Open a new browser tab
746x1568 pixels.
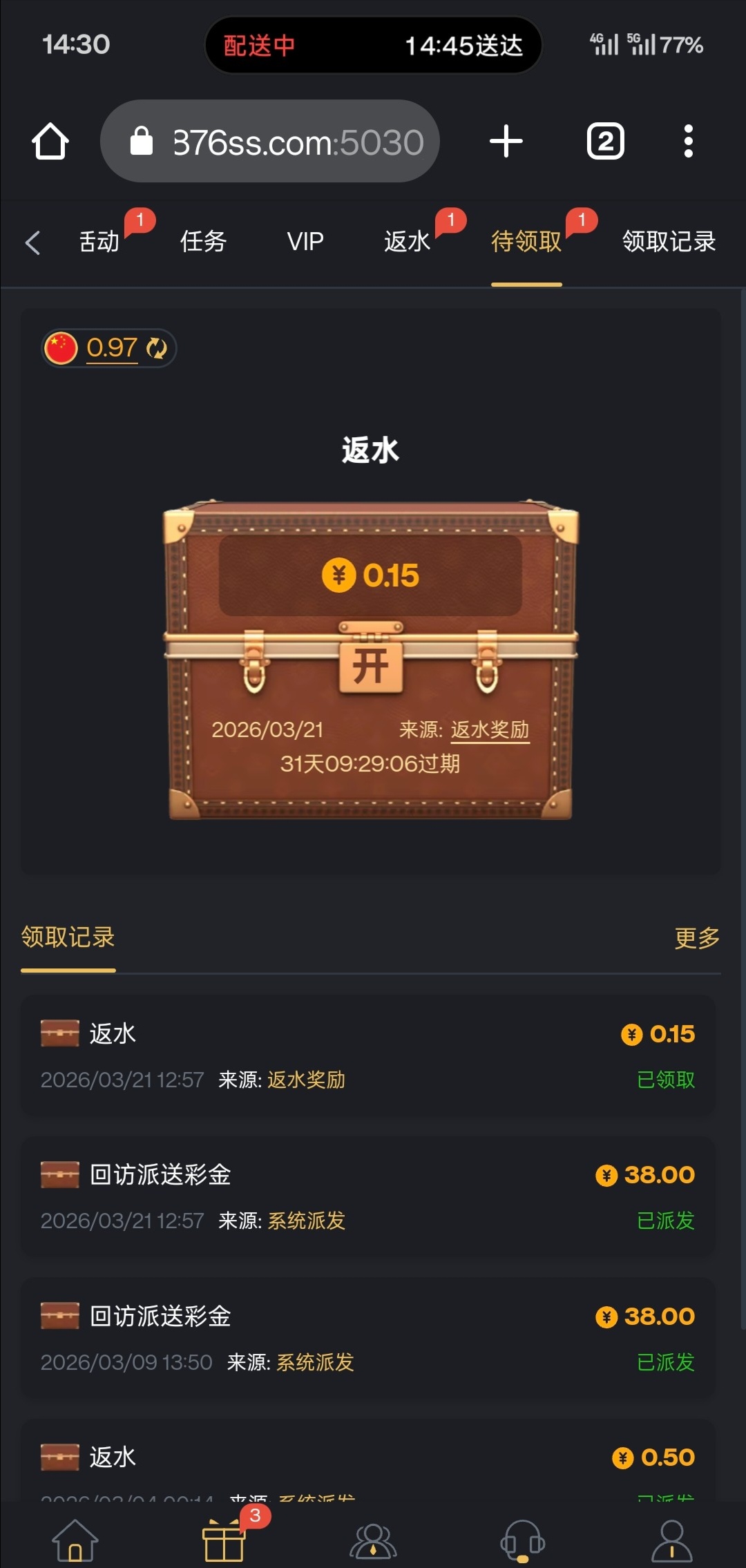coord(506,142)
